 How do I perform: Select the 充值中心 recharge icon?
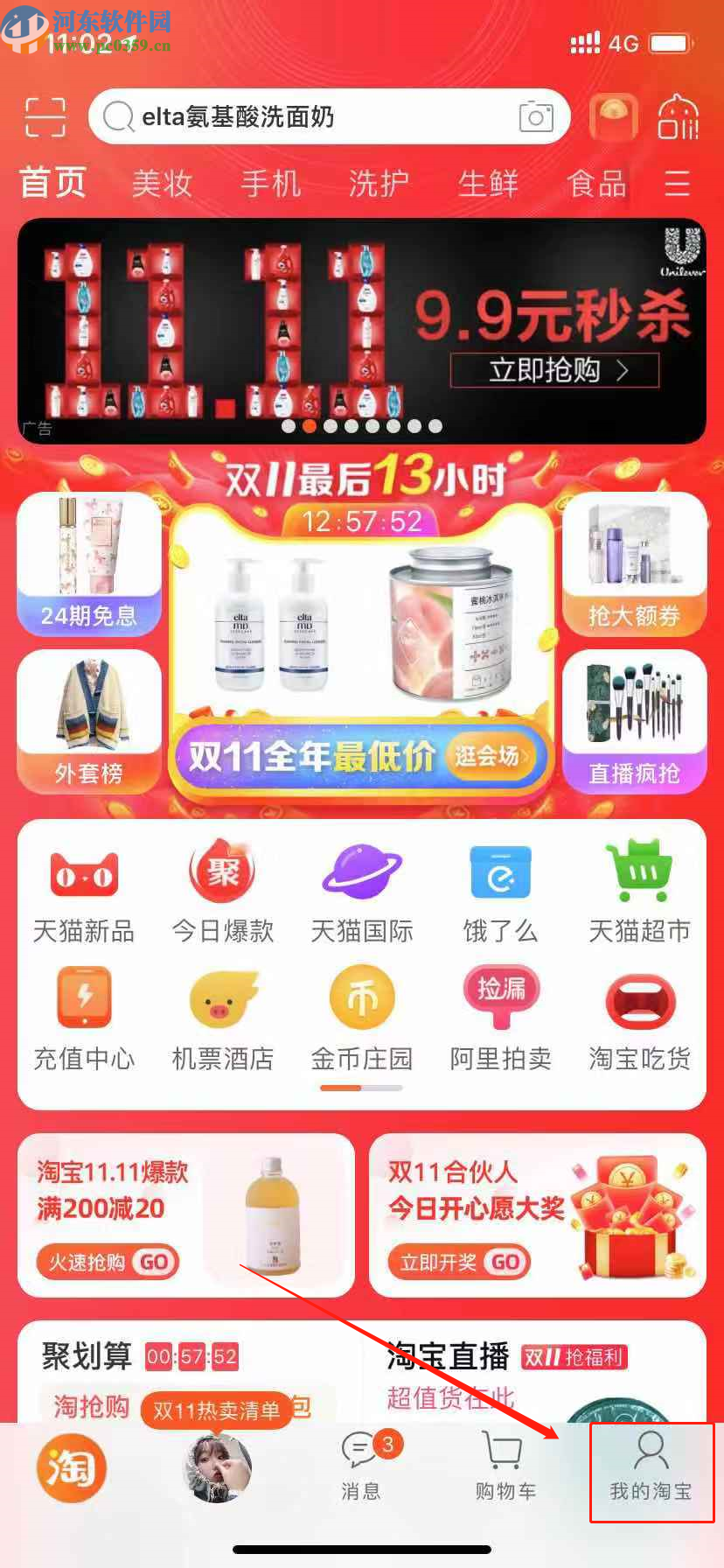point(83,1018)
